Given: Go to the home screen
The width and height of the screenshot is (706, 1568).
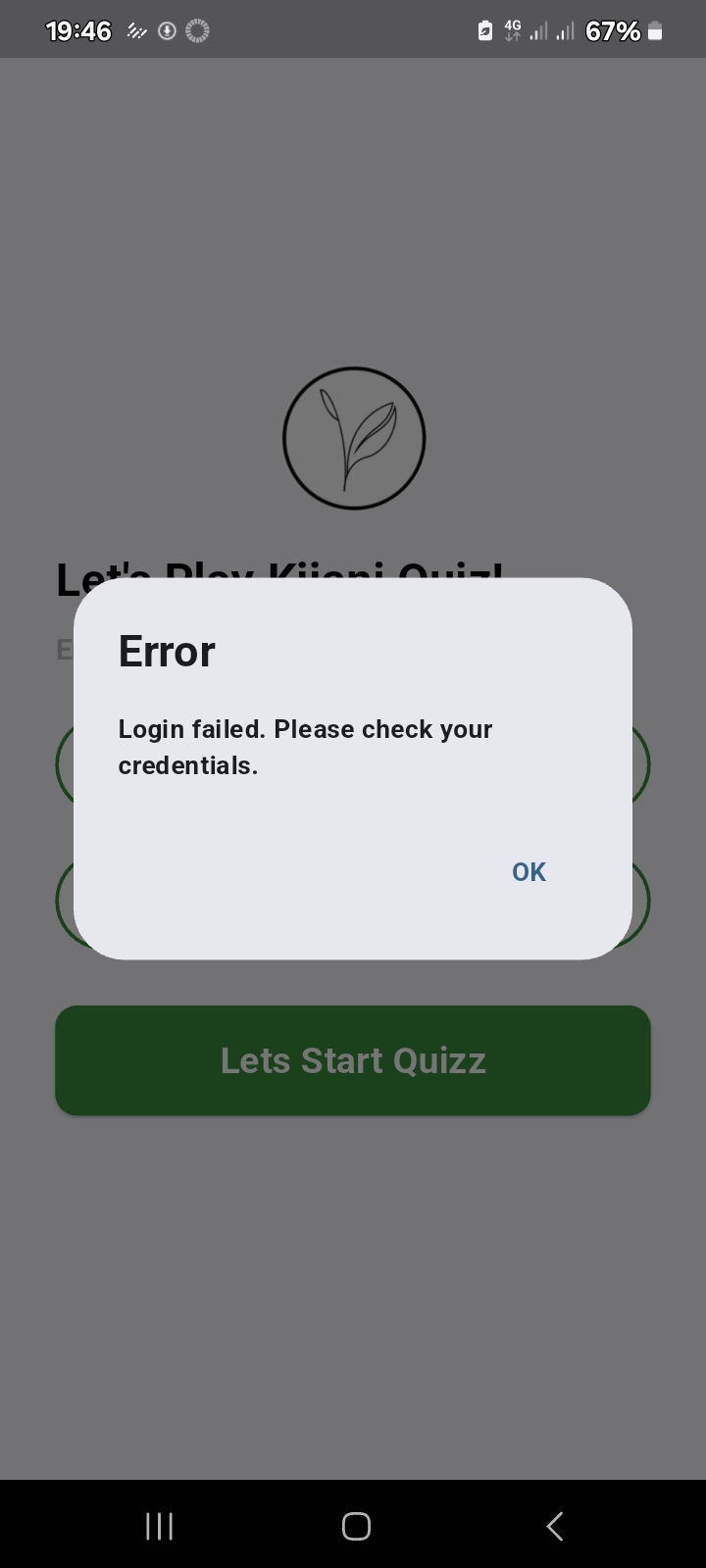Looking at the screenshot, I should tap(356, 1526).
